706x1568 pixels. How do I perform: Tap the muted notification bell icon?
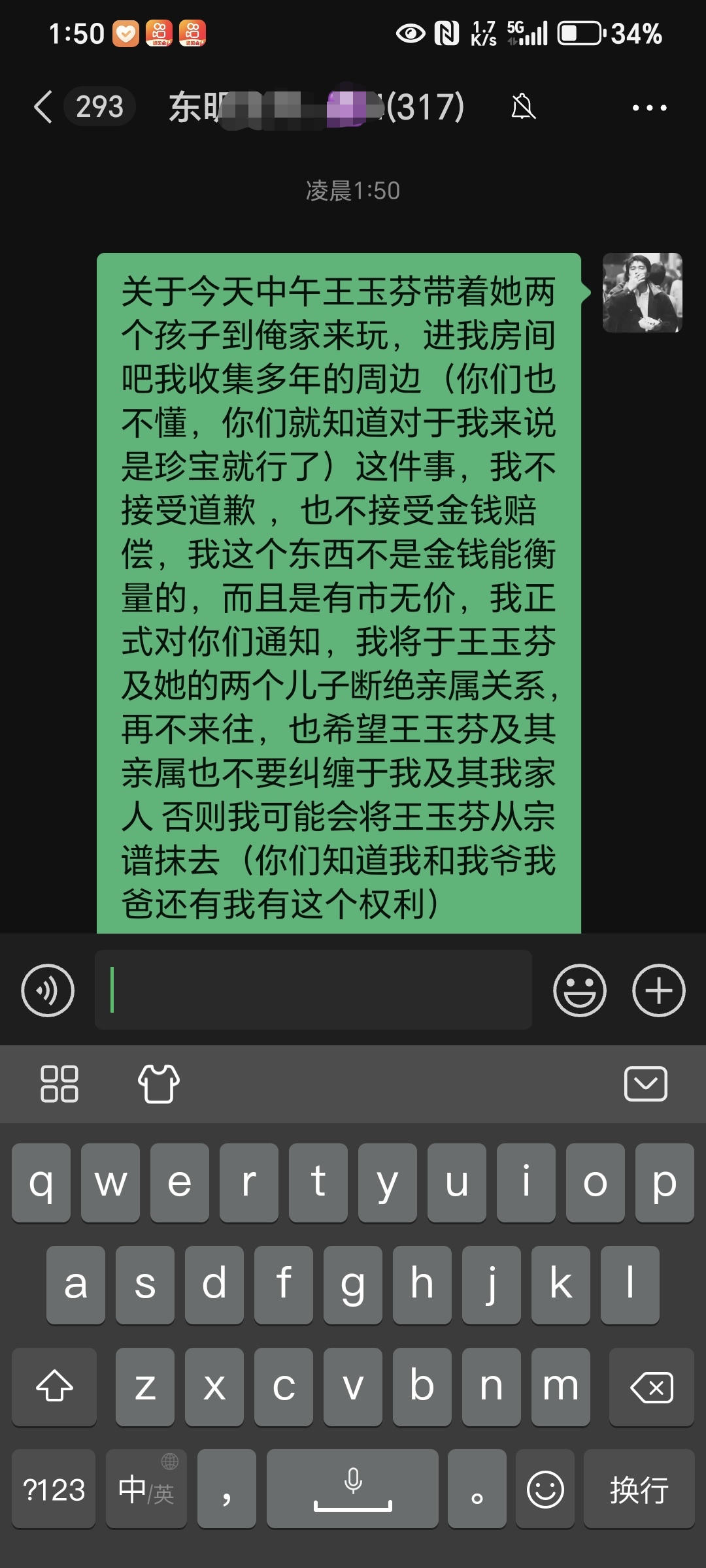coord(523,106)
